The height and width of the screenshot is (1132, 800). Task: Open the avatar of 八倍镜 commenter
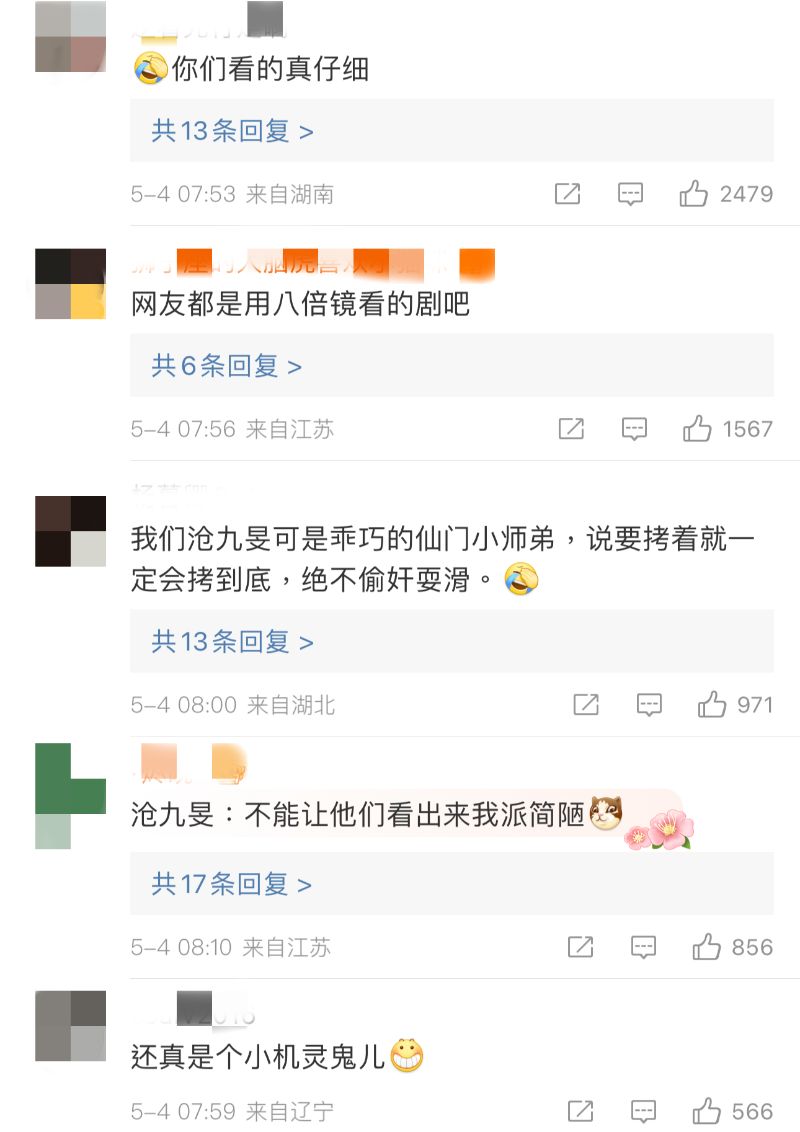[70, 284]
